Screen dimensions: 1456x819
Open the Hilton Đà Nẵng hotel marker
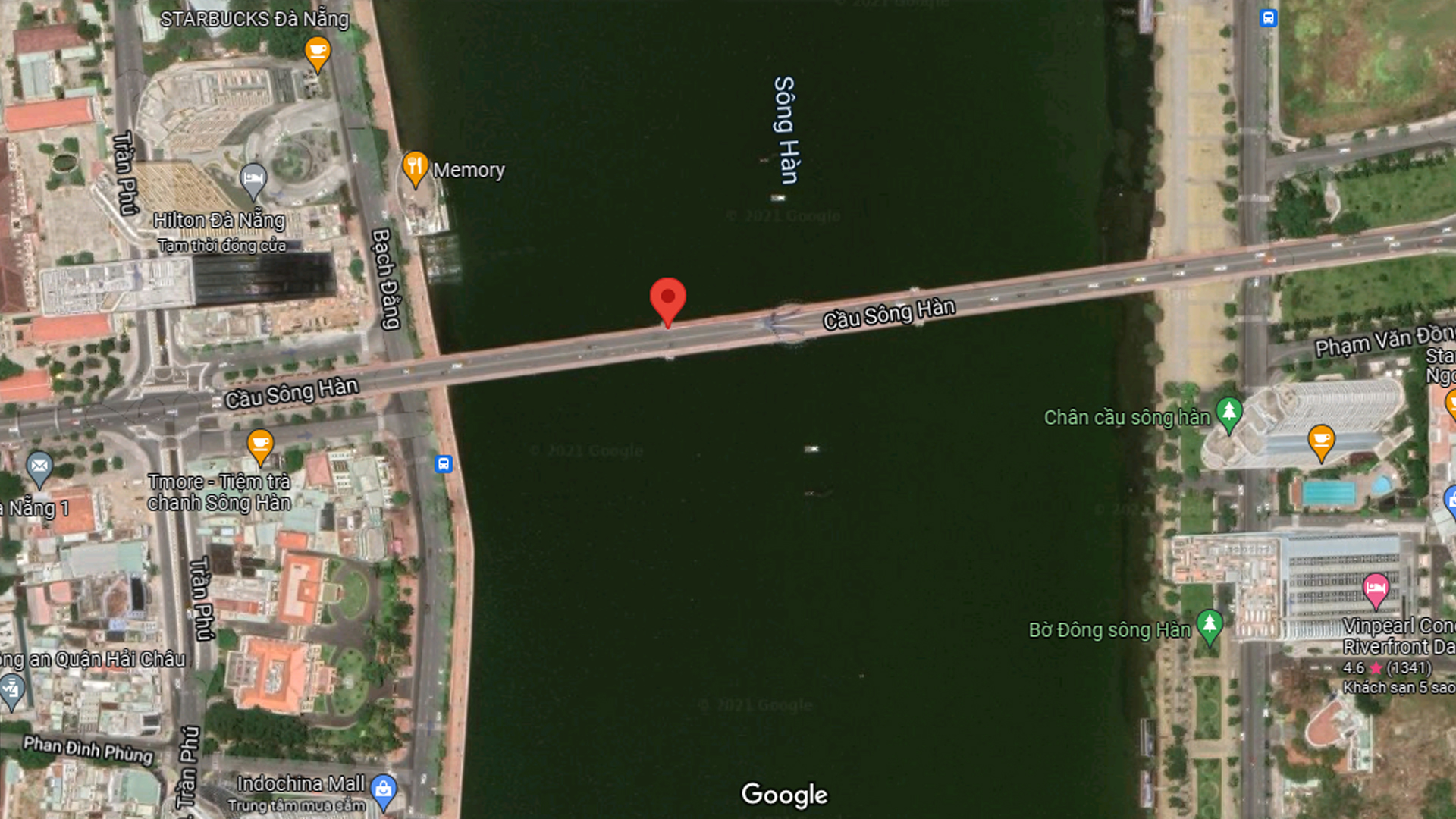[x=253, y=179]
